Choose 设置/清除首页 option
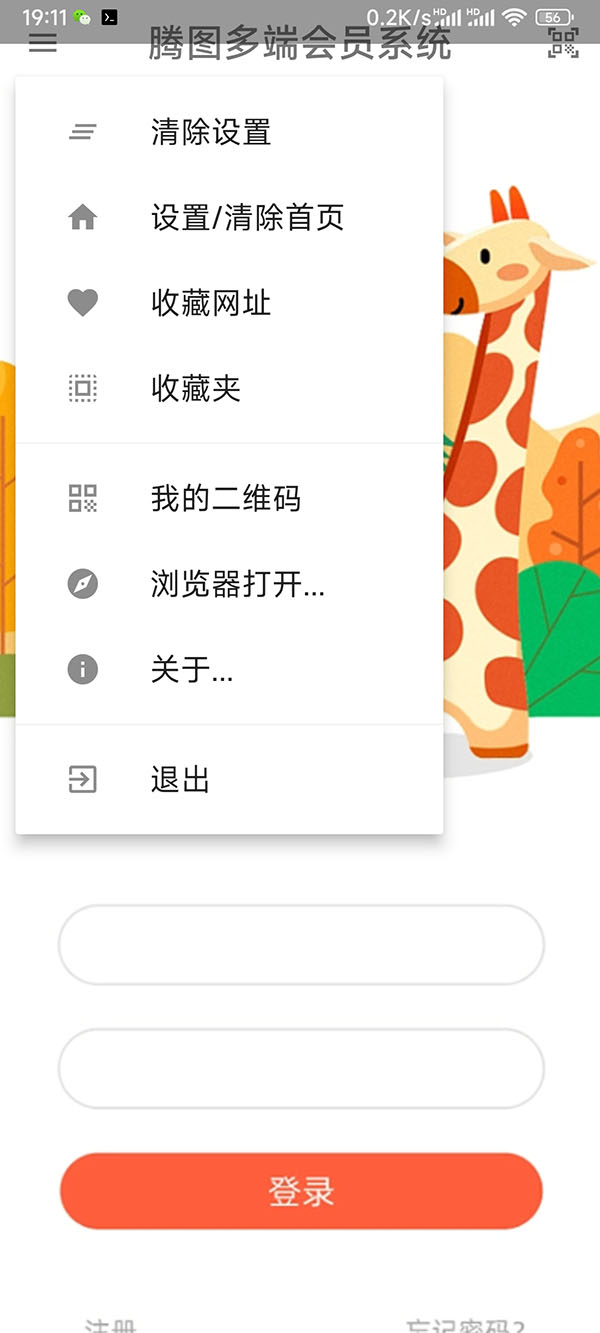This screenshot has height=1333, width=600. (x=247, y=218)
